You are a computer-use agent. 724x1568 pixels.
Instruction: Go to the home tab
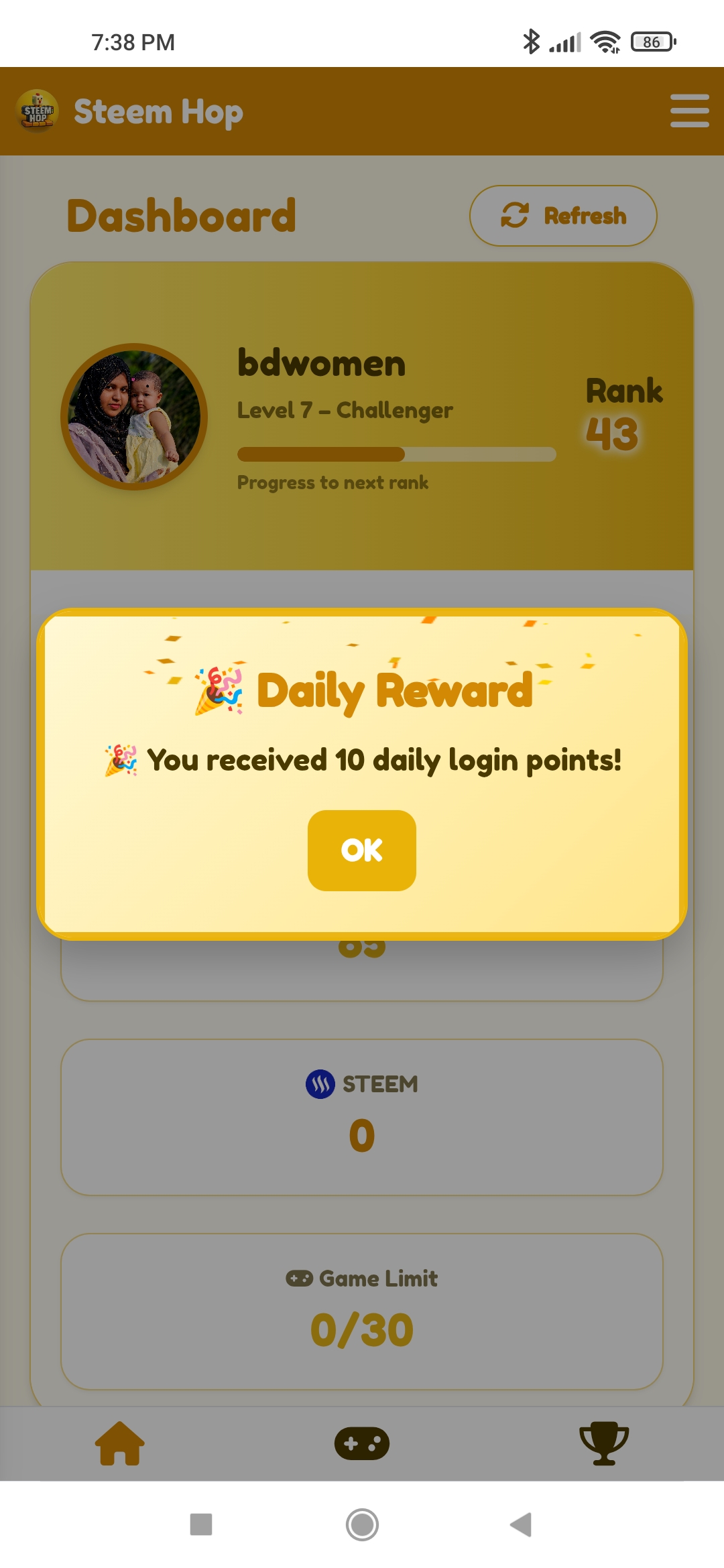(120, 1443)
